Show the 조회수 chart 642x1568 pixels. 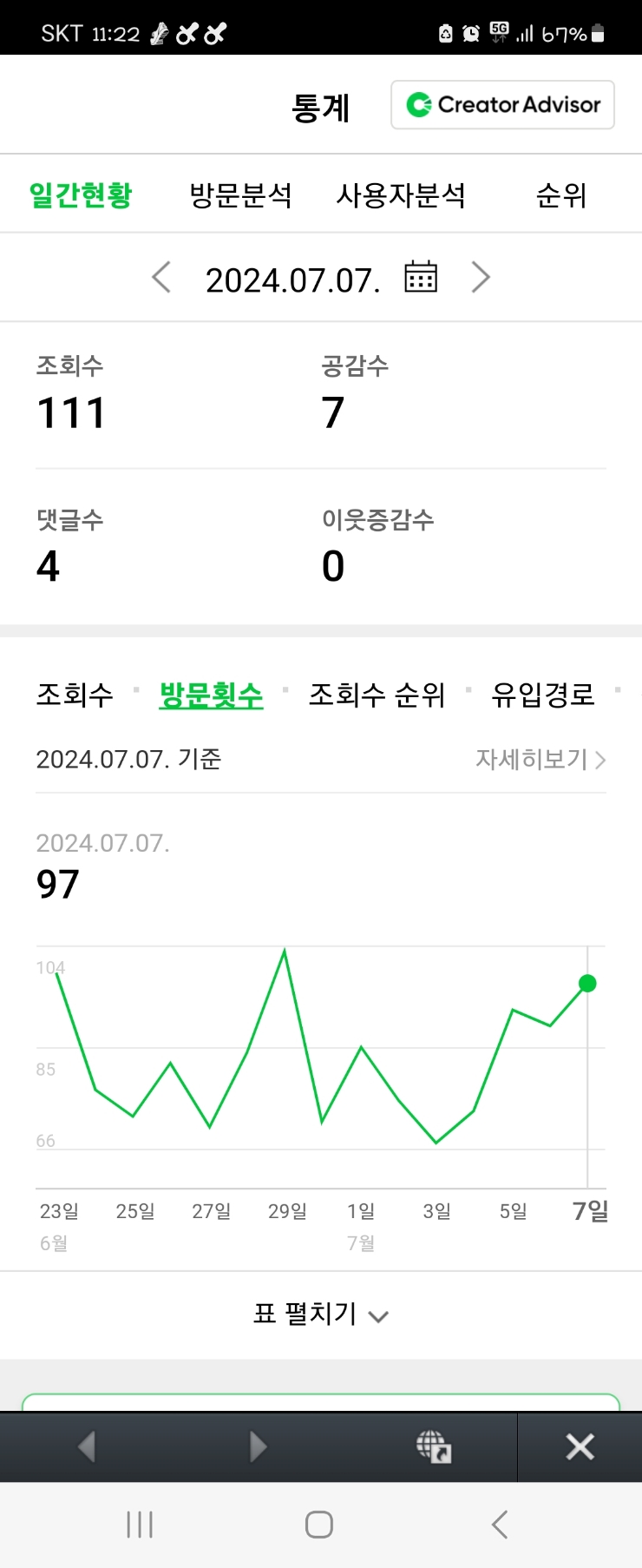[x=75, y=695]
